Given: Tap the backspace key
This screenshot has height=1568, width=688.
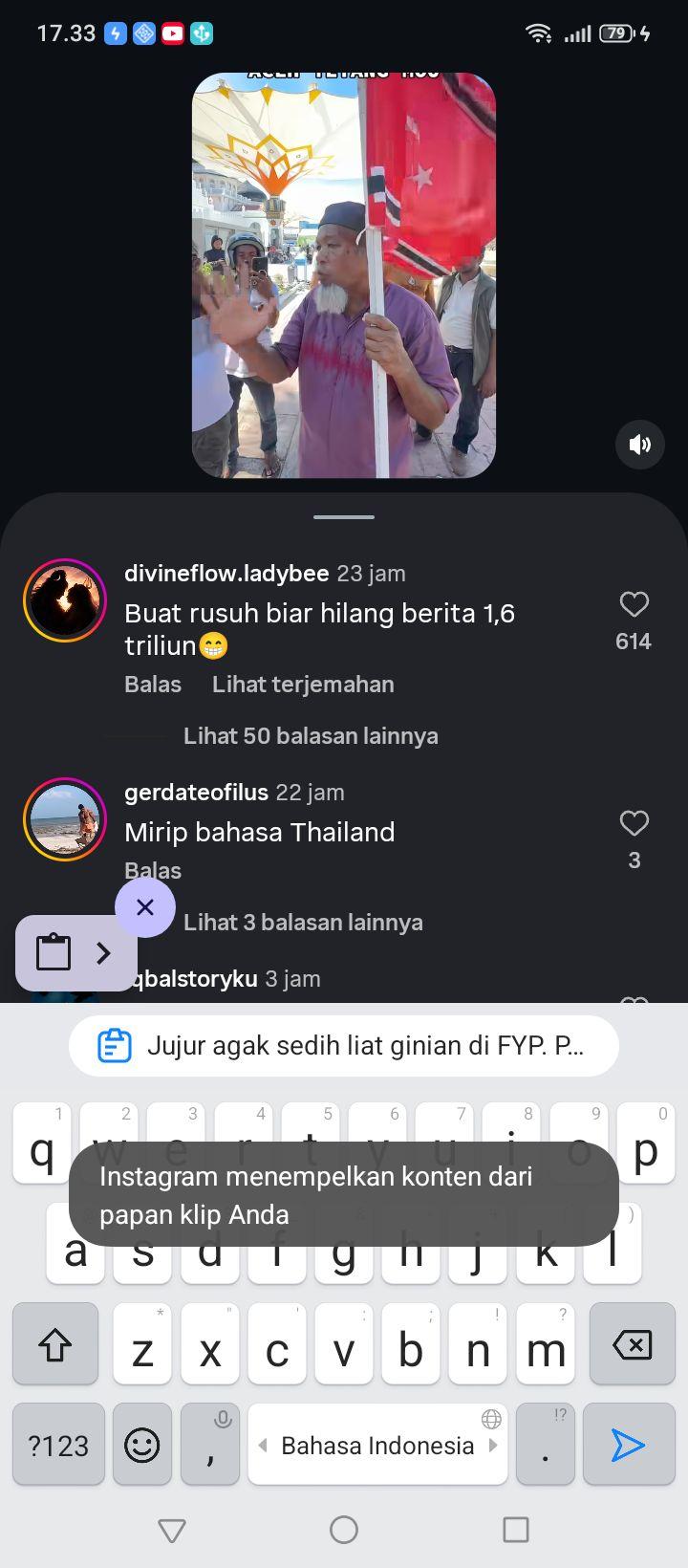Looking at the screenshot, I should (632, 1344).
